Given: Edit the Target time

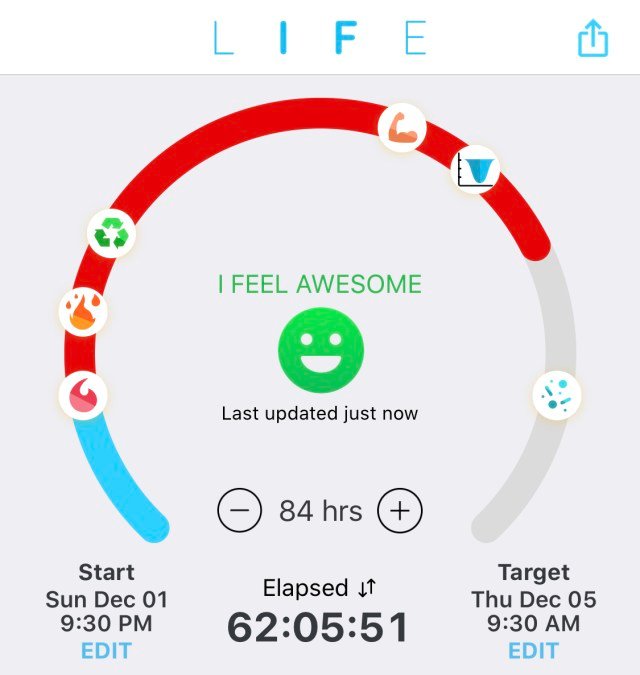Looking at the screenshot, I should [533, 651].
